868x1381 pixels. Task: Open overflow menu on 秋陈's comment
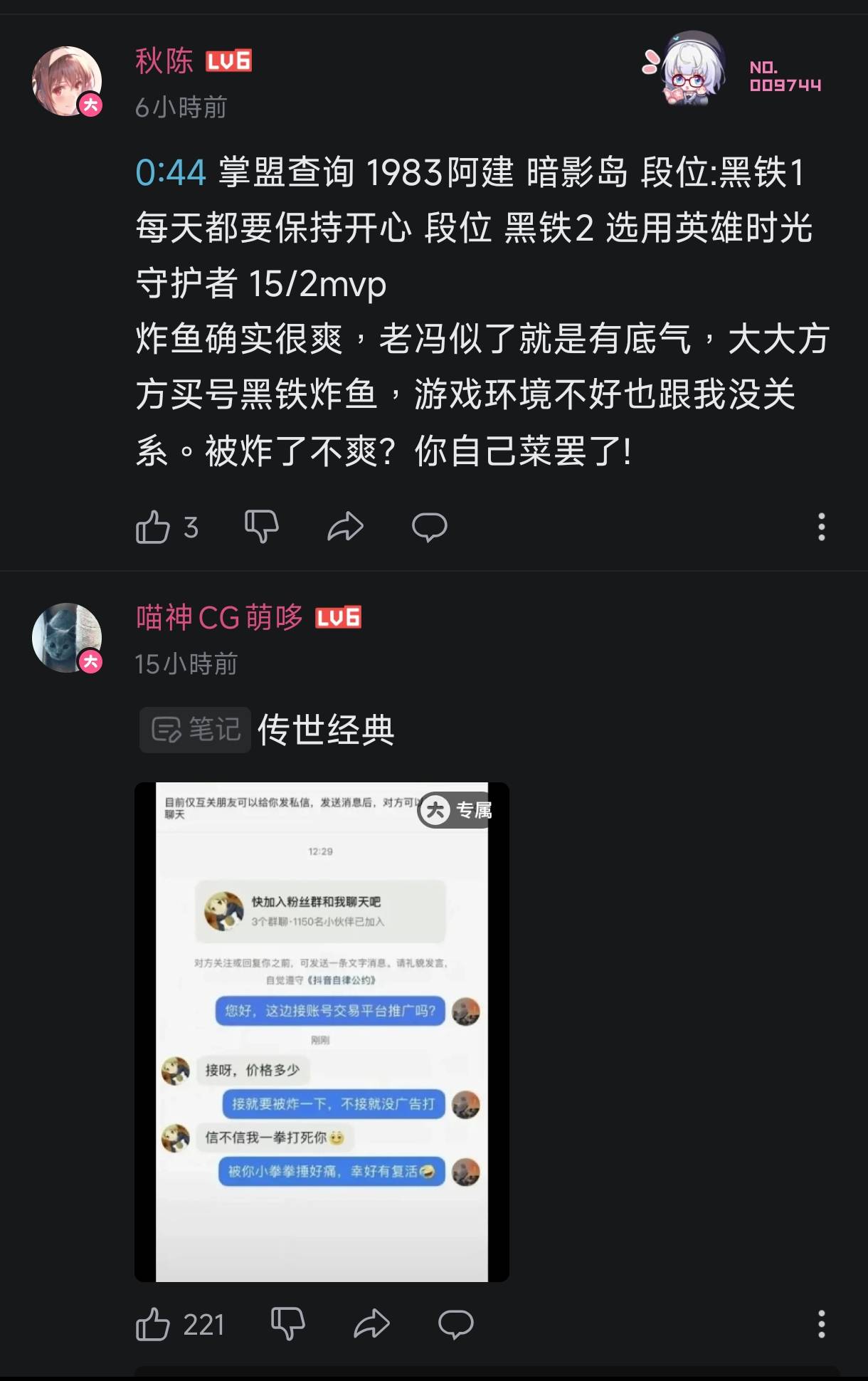point(821,527)
